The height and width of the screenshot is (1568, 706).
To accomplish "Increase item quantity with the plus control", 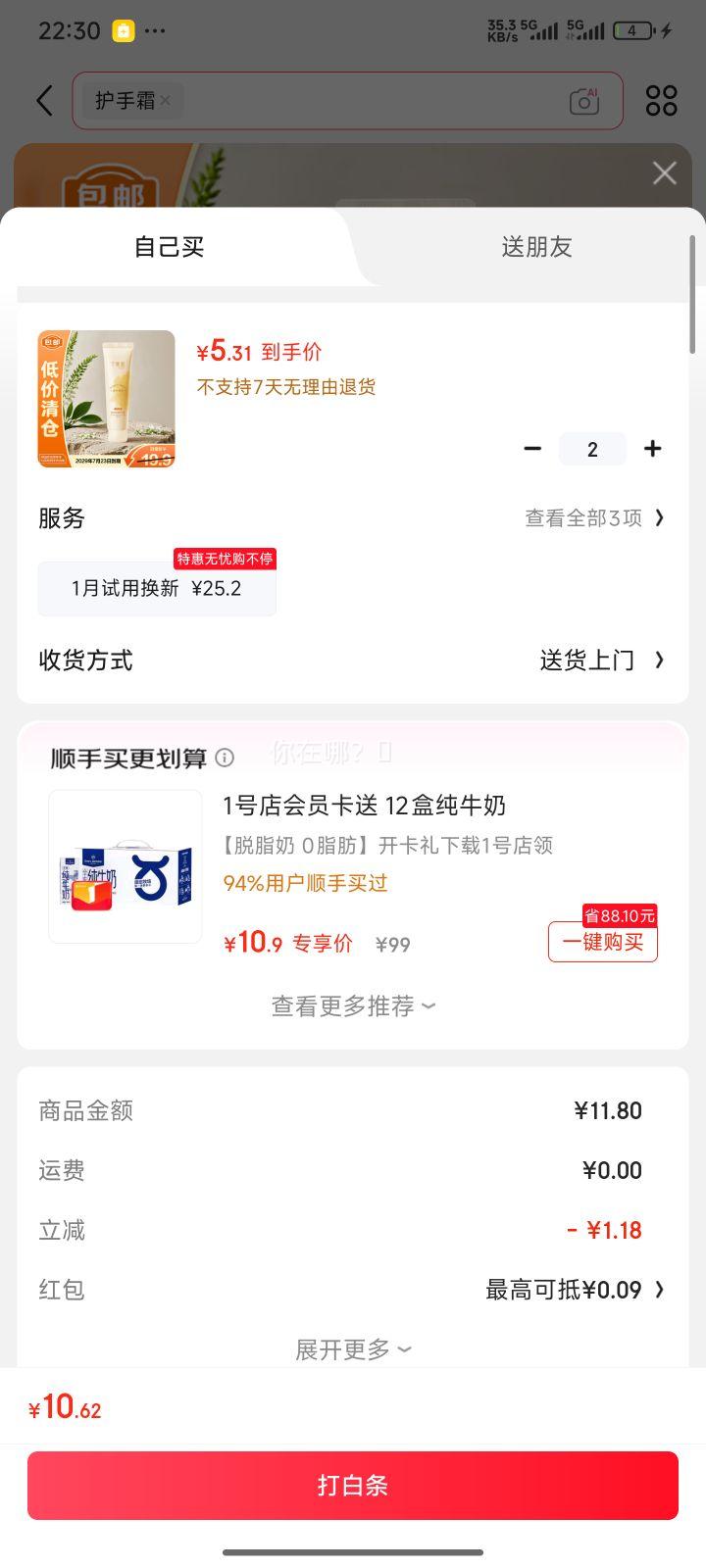I will tap(652, 448).
